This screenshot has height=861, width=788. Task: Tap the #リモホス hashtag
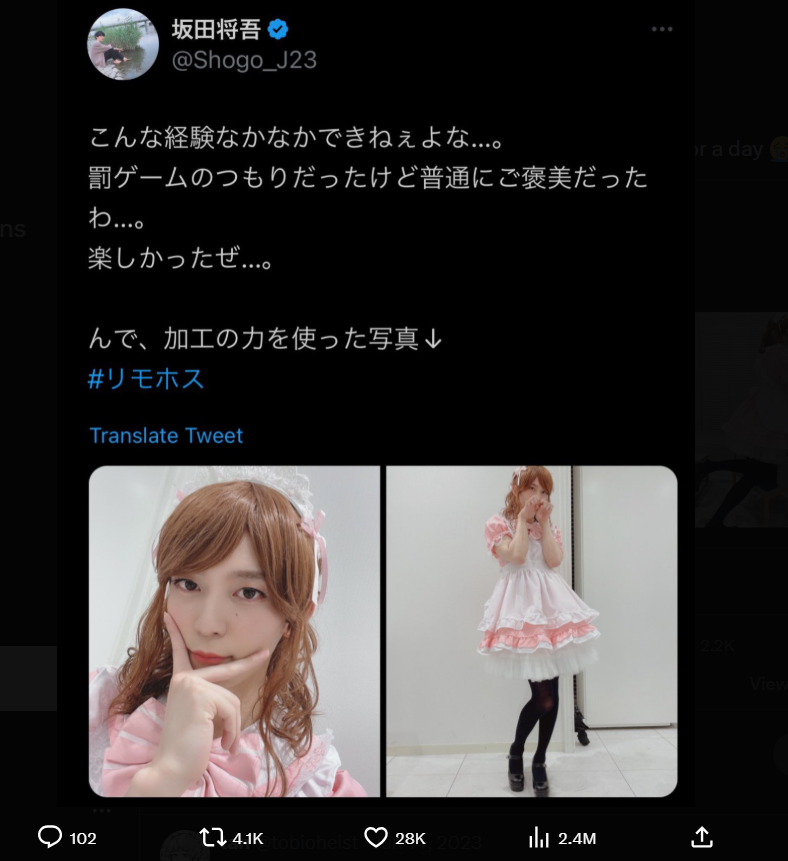[146, 379]
